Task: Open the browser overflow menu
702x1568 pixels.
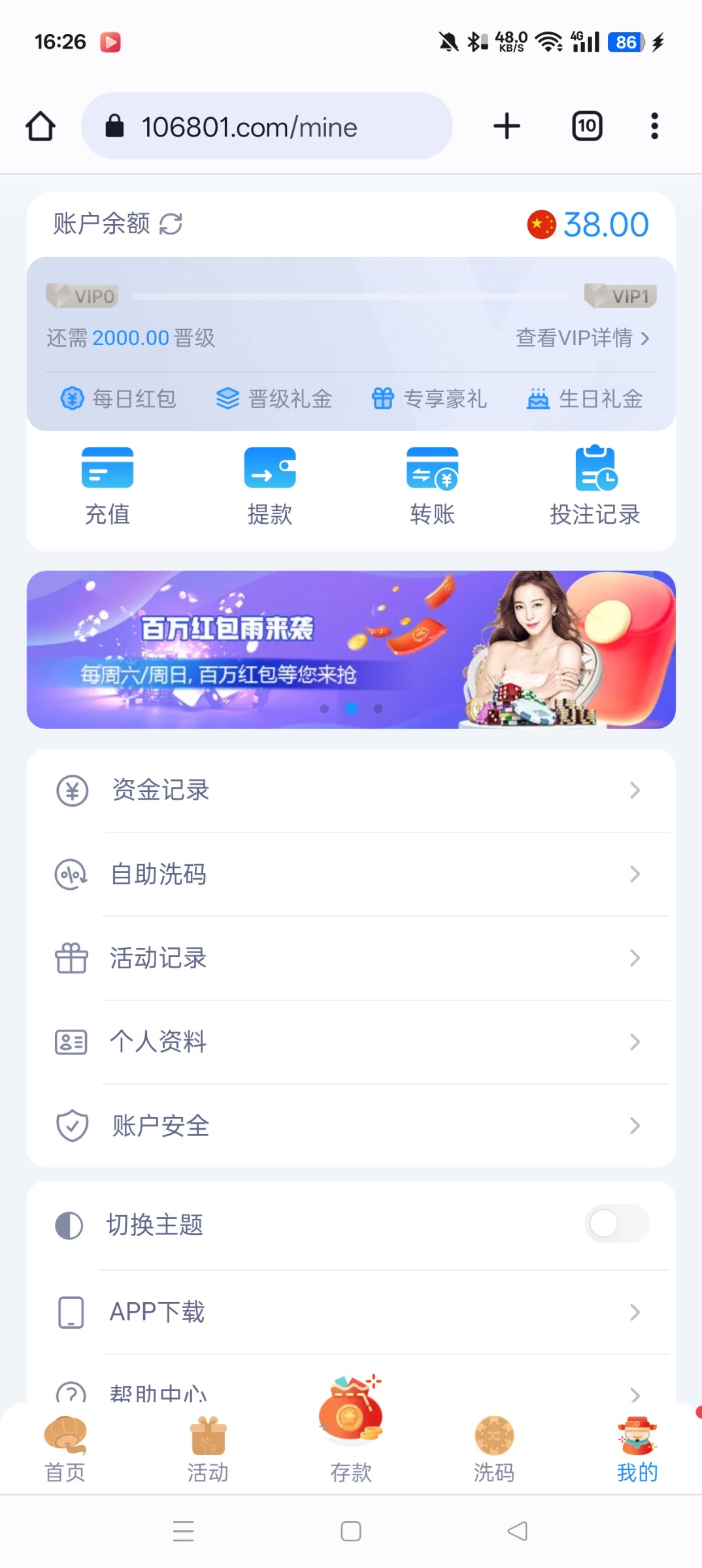Action: 654,126
